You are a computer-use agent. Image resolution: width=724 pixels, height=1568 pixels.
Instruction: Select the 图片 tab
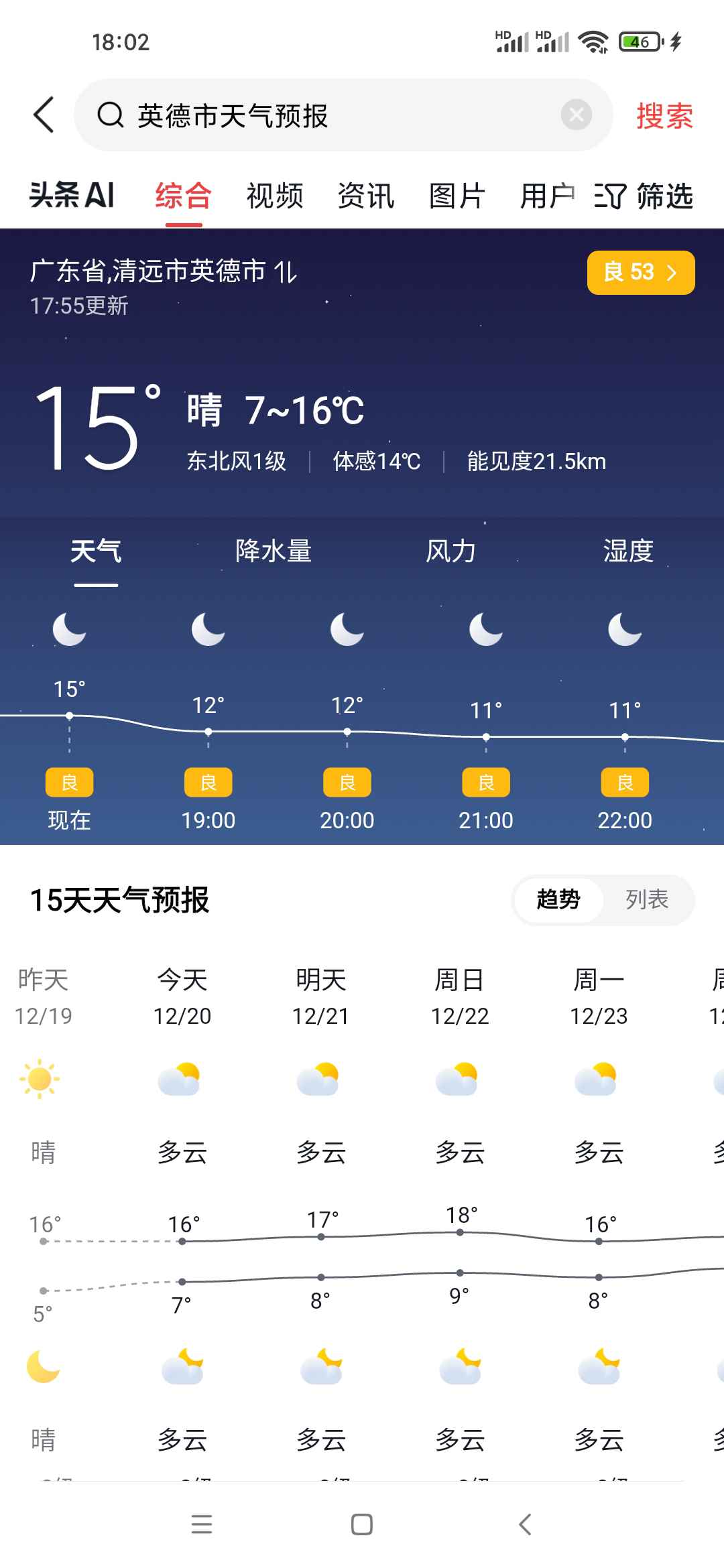pos(457,196)
